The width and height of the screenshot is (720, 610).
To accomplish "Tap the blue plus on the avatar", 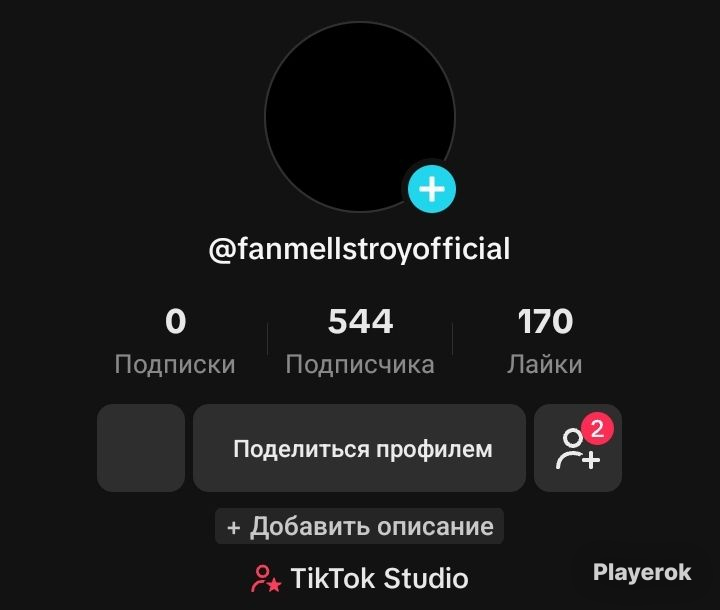I will (432, 189).
